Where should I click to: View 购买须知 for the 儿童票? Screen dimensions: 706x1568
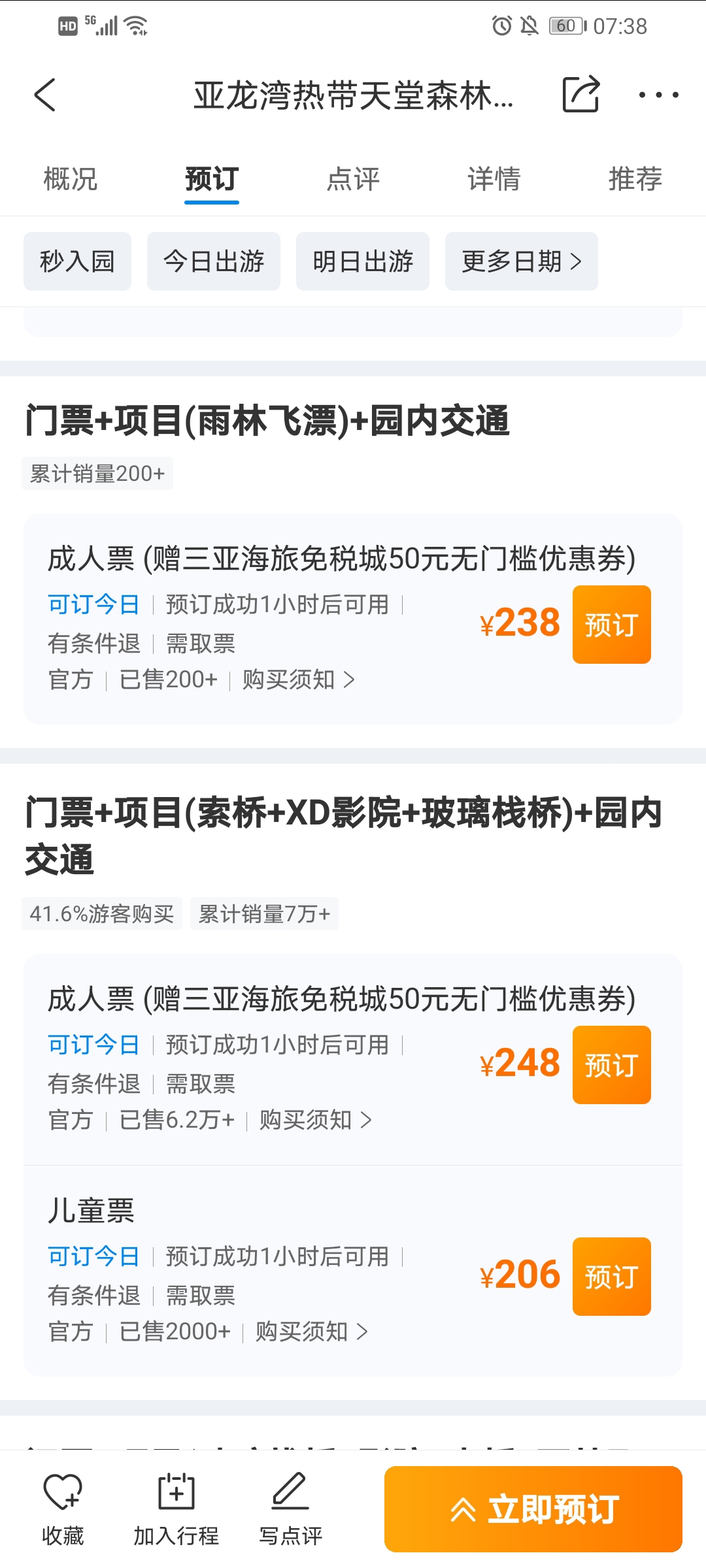pos(312,1331)
